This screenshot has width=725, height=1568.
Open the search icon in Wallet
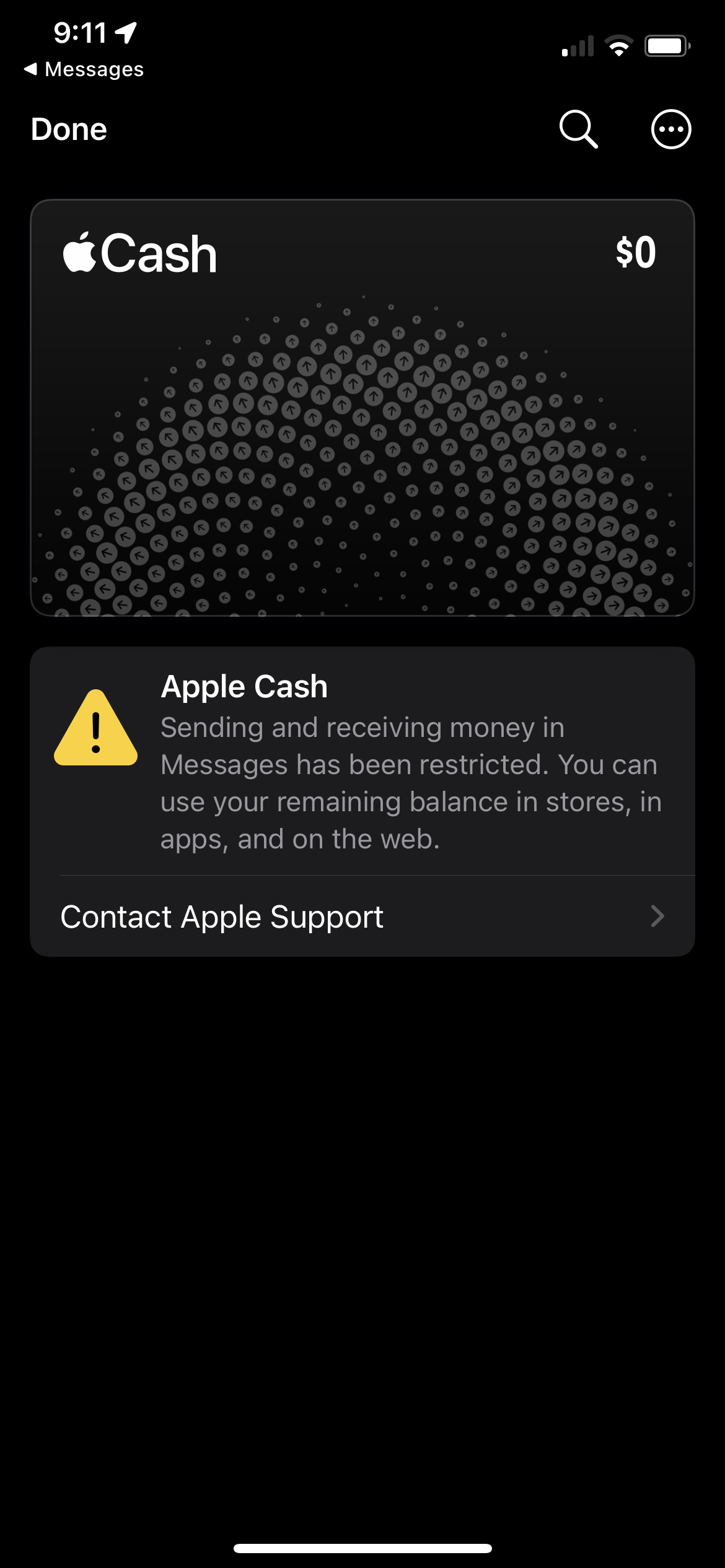(x=578, y=129)
